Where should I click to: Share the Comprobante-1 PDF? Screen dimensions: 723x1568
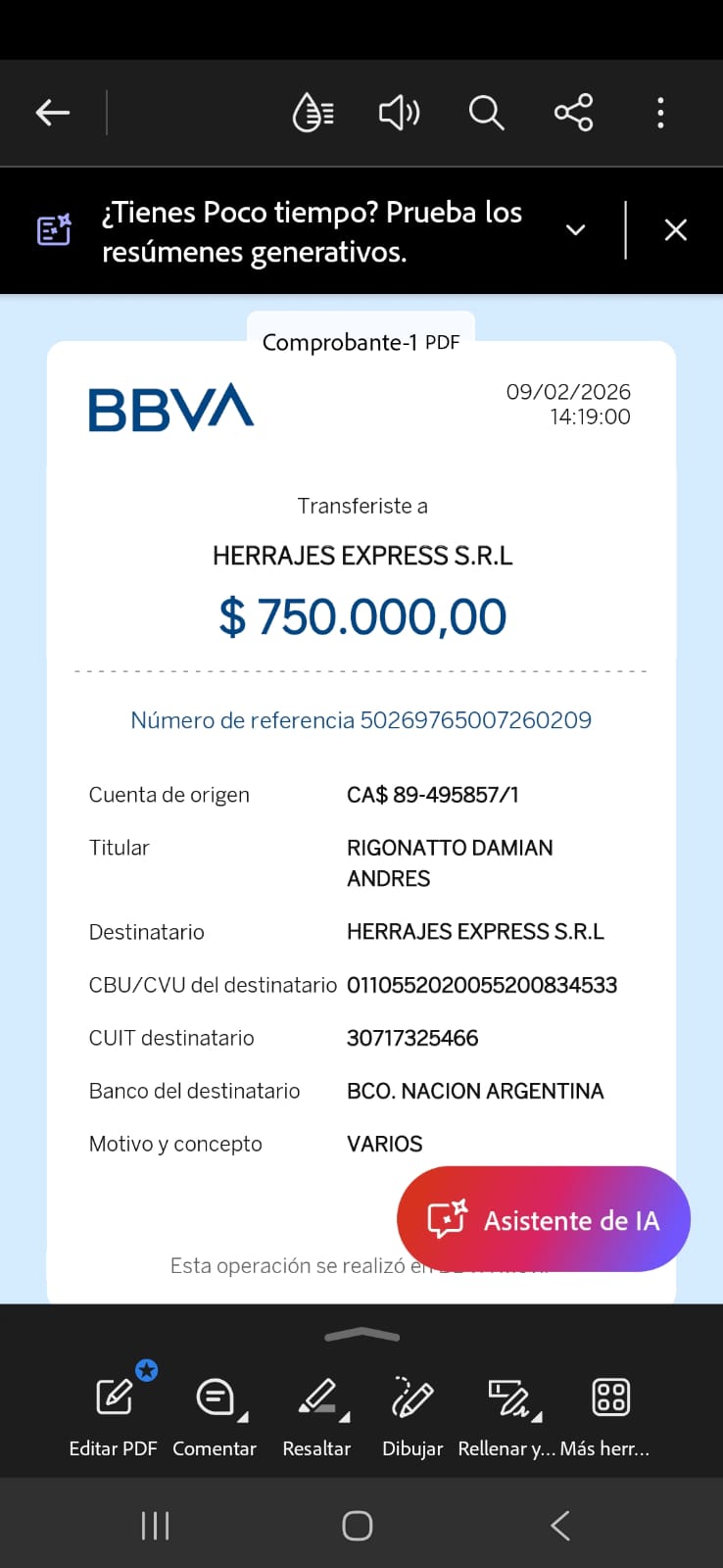[x=573, y=113]
